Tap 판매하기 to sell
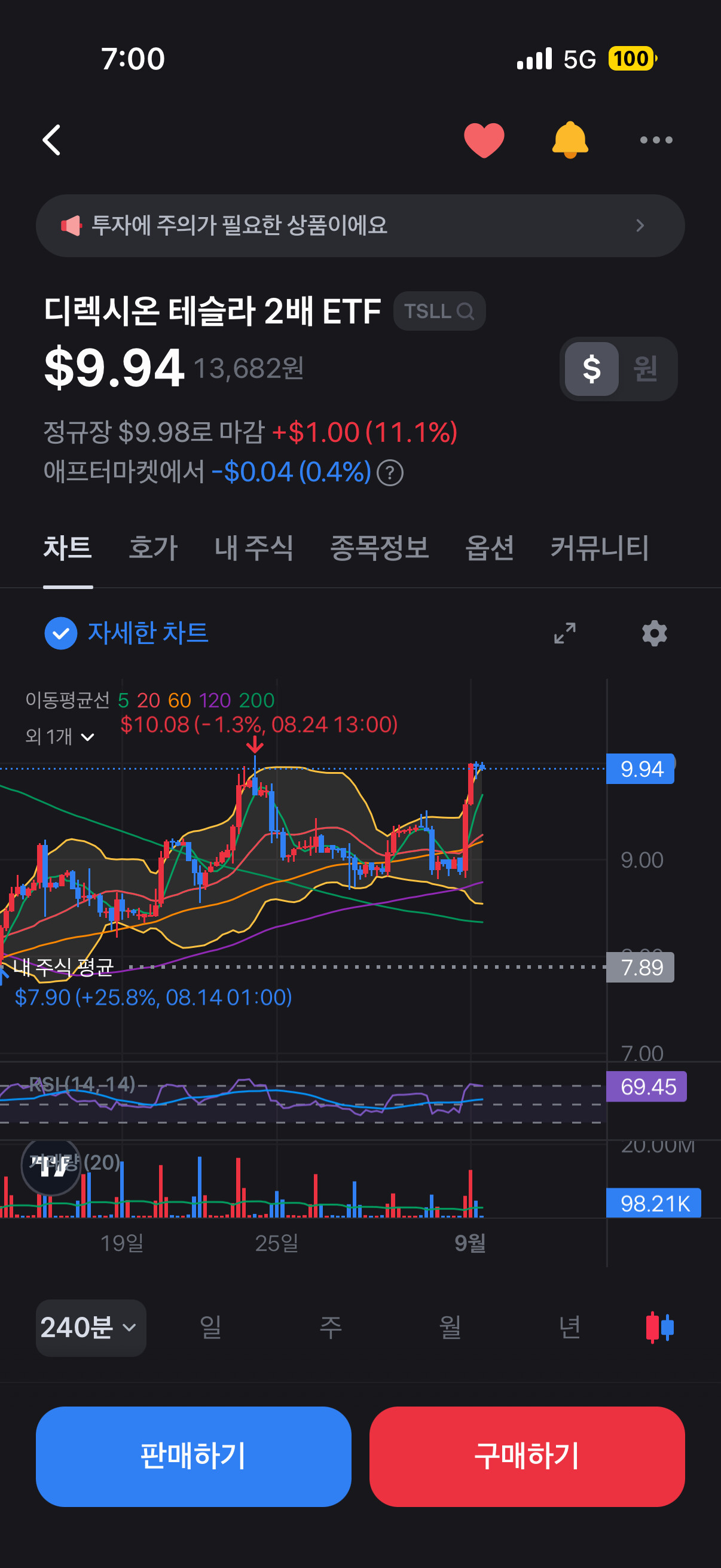721x1568 pixels. (194, 1456)
